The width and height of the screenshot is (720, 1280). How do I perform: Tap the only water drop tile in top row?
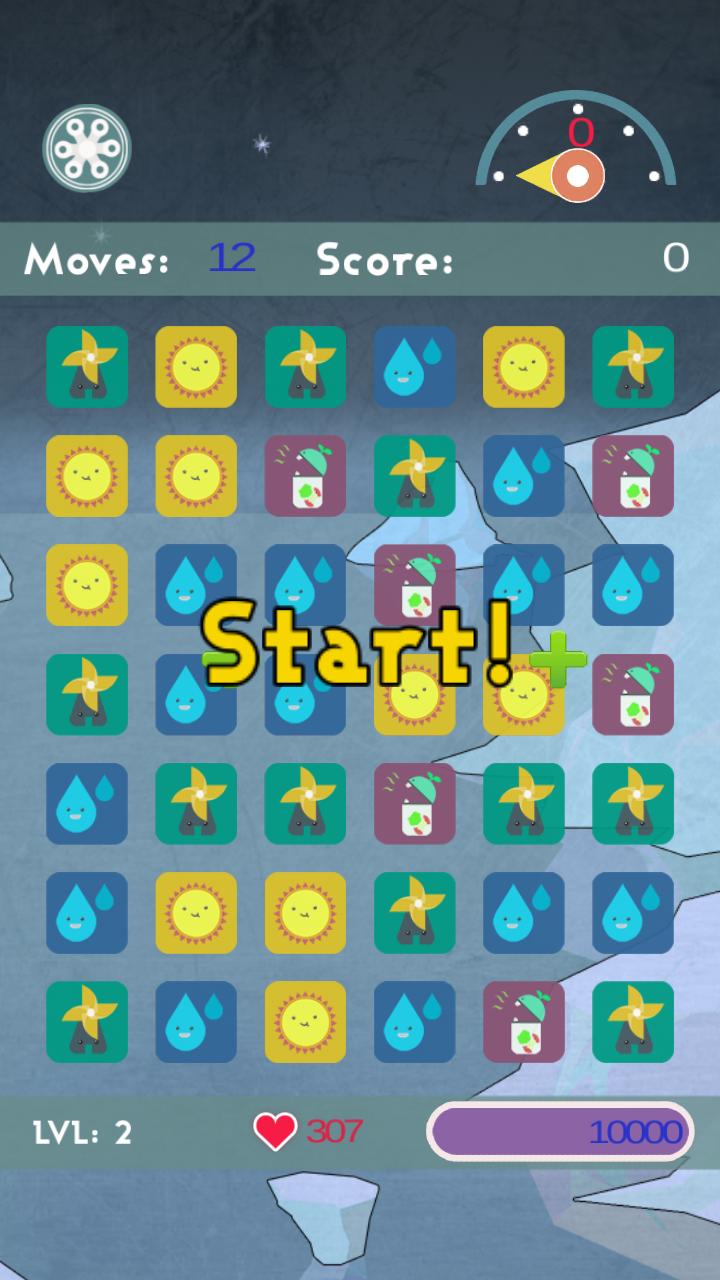click(x=415, y=367)
